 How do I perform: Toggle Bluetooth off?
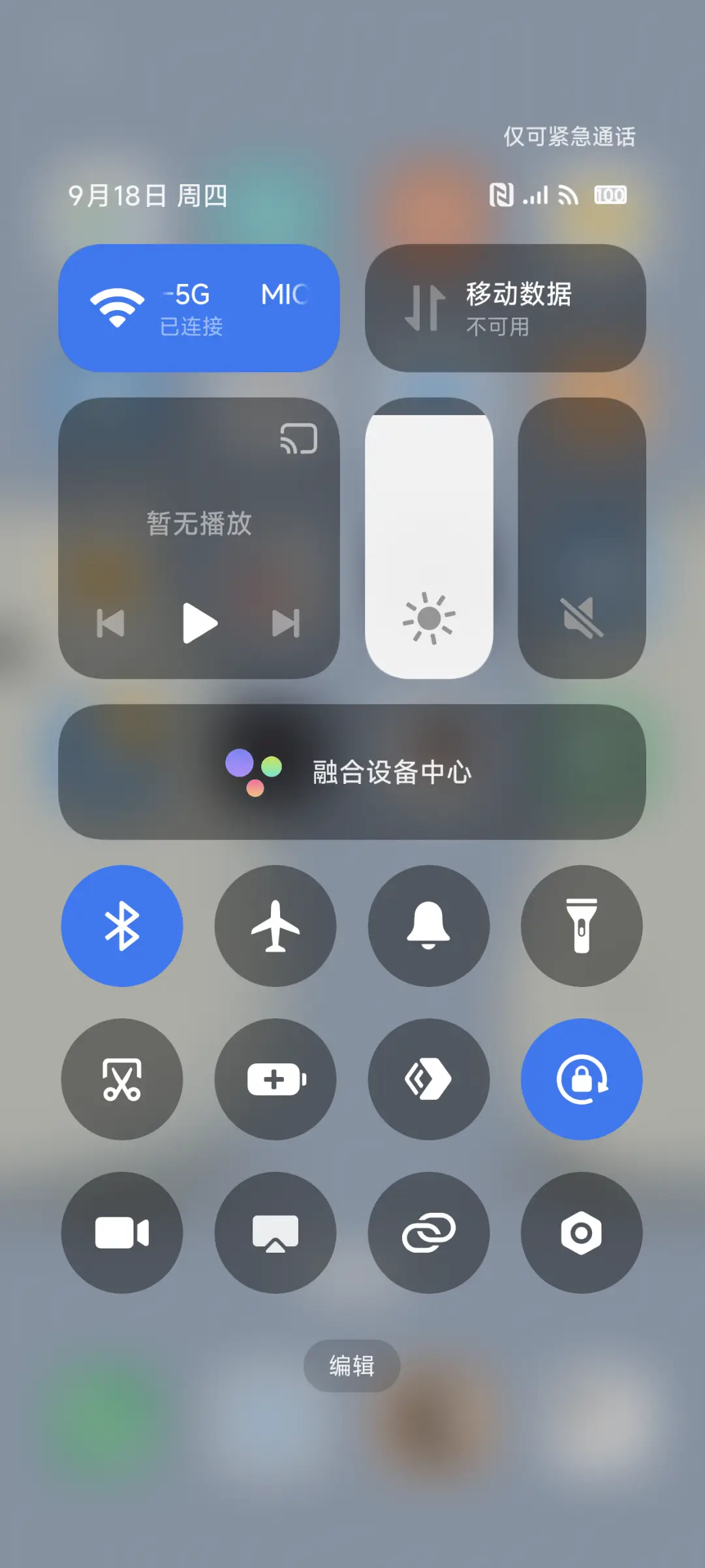point(122,926)
